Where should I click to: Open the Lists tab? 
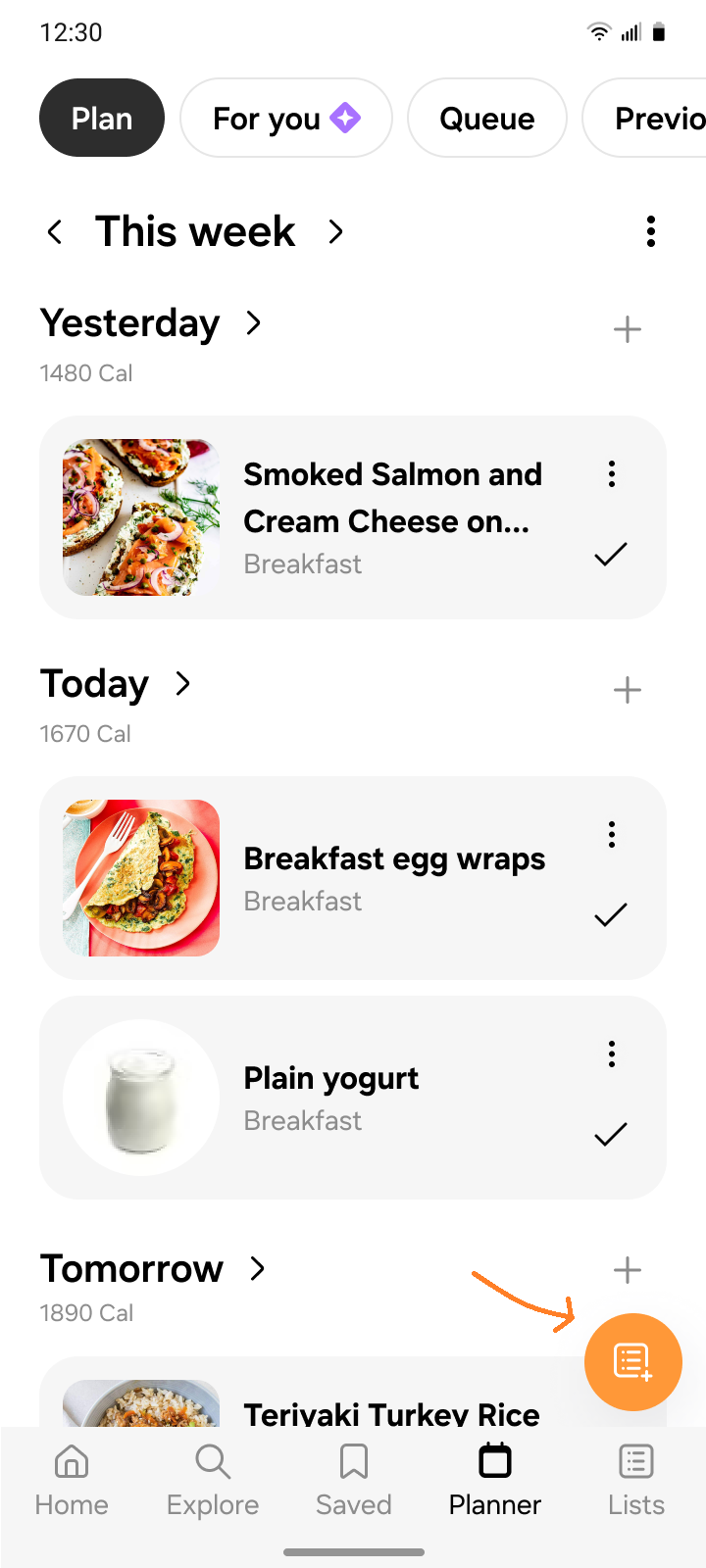[x=636, y=1480]
